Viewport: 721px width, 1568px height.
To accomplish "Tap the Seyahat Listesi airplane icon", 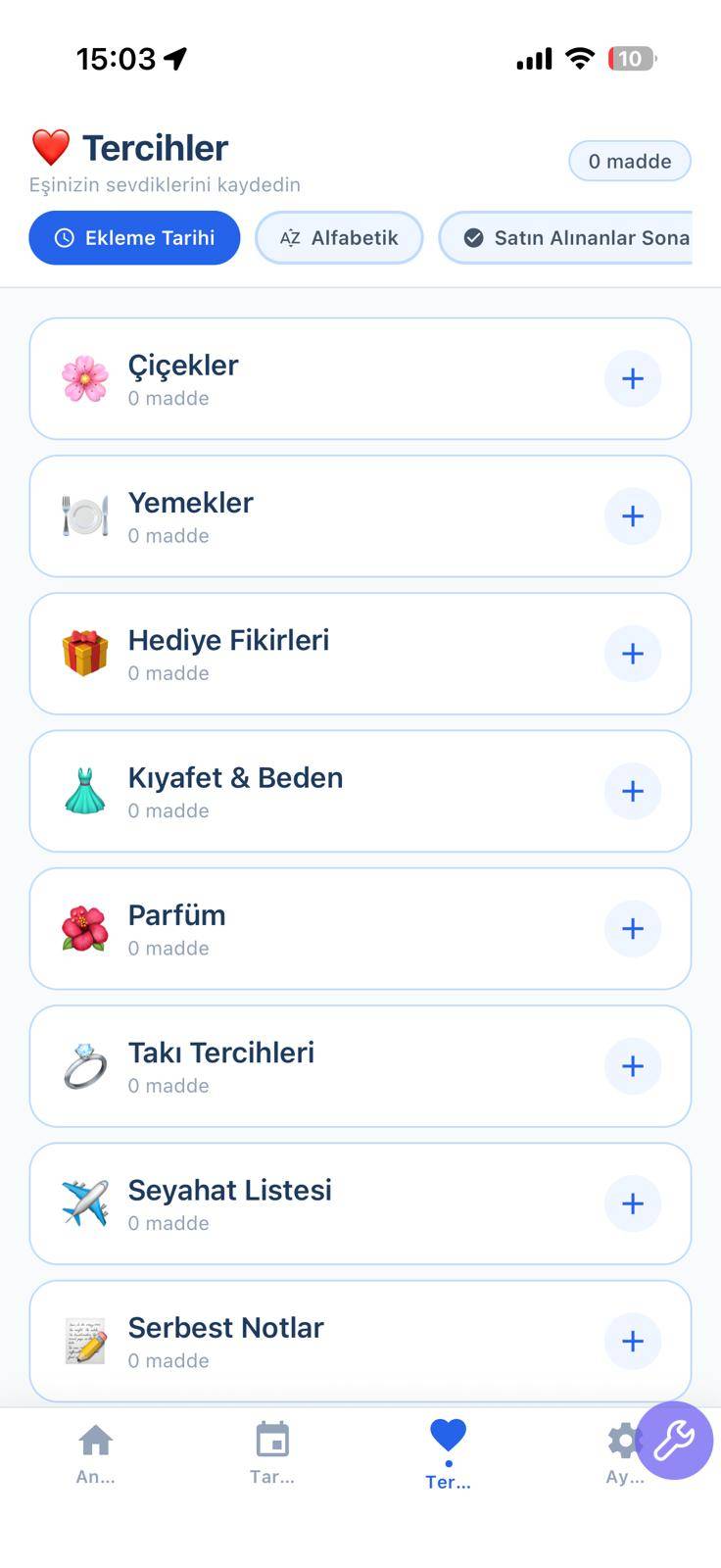I will coord(85,1203).
